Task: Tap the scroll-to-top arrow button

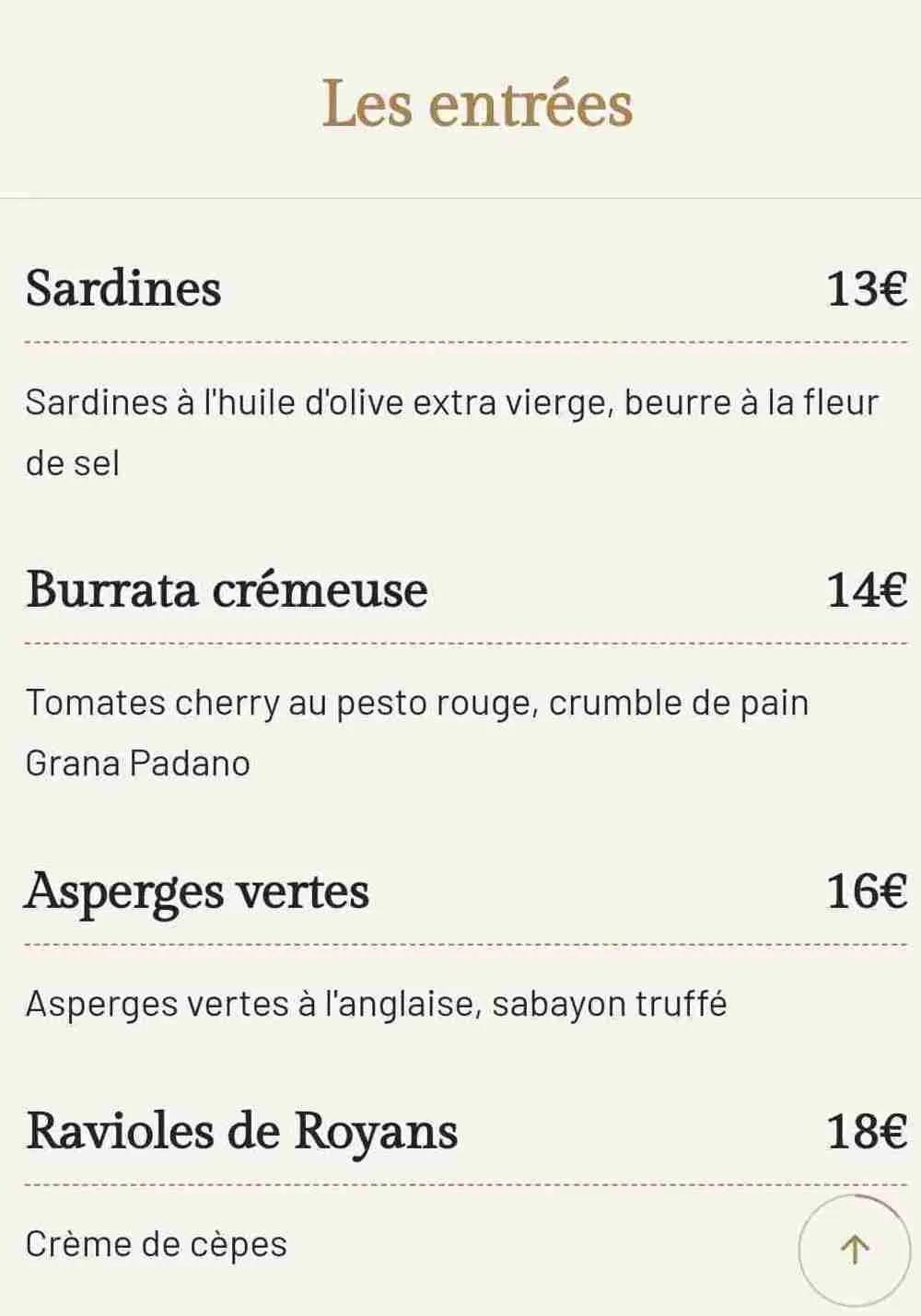Action: [855, 1250]
